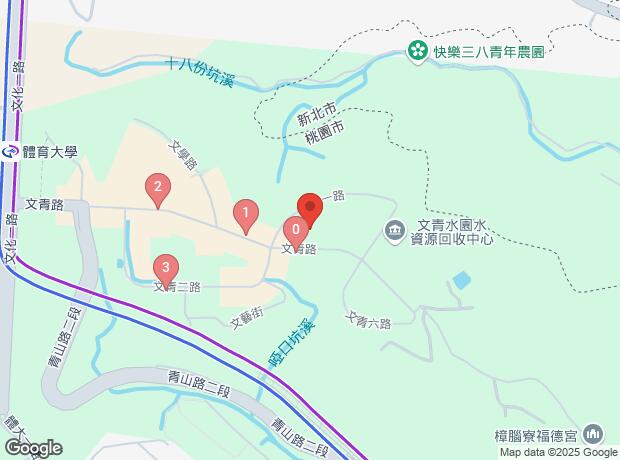620x460 pixels.
Task: Select map marker number 3
Action: (165, 268)
